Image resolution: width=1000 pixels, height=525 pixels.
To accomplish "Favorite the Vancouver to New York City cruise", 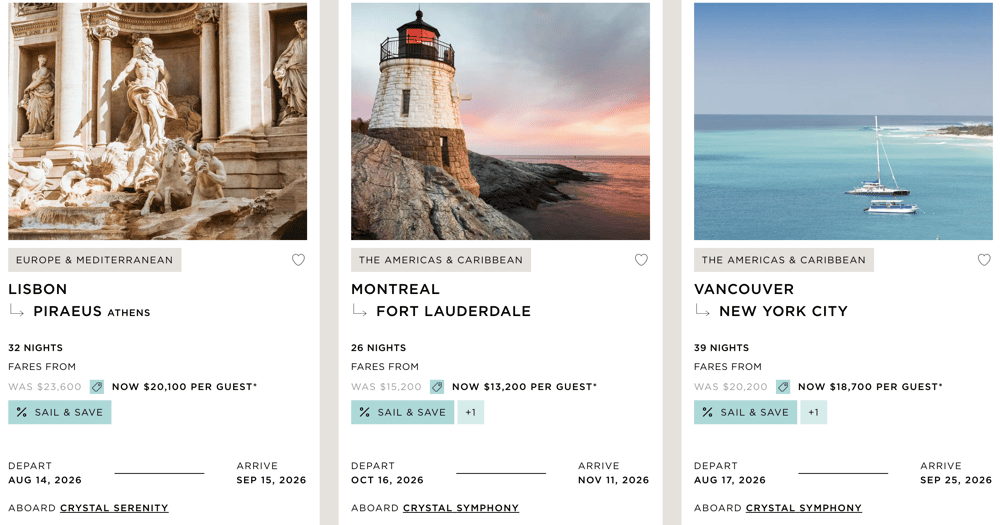I will pyautogui.click(x=984, y=260).
